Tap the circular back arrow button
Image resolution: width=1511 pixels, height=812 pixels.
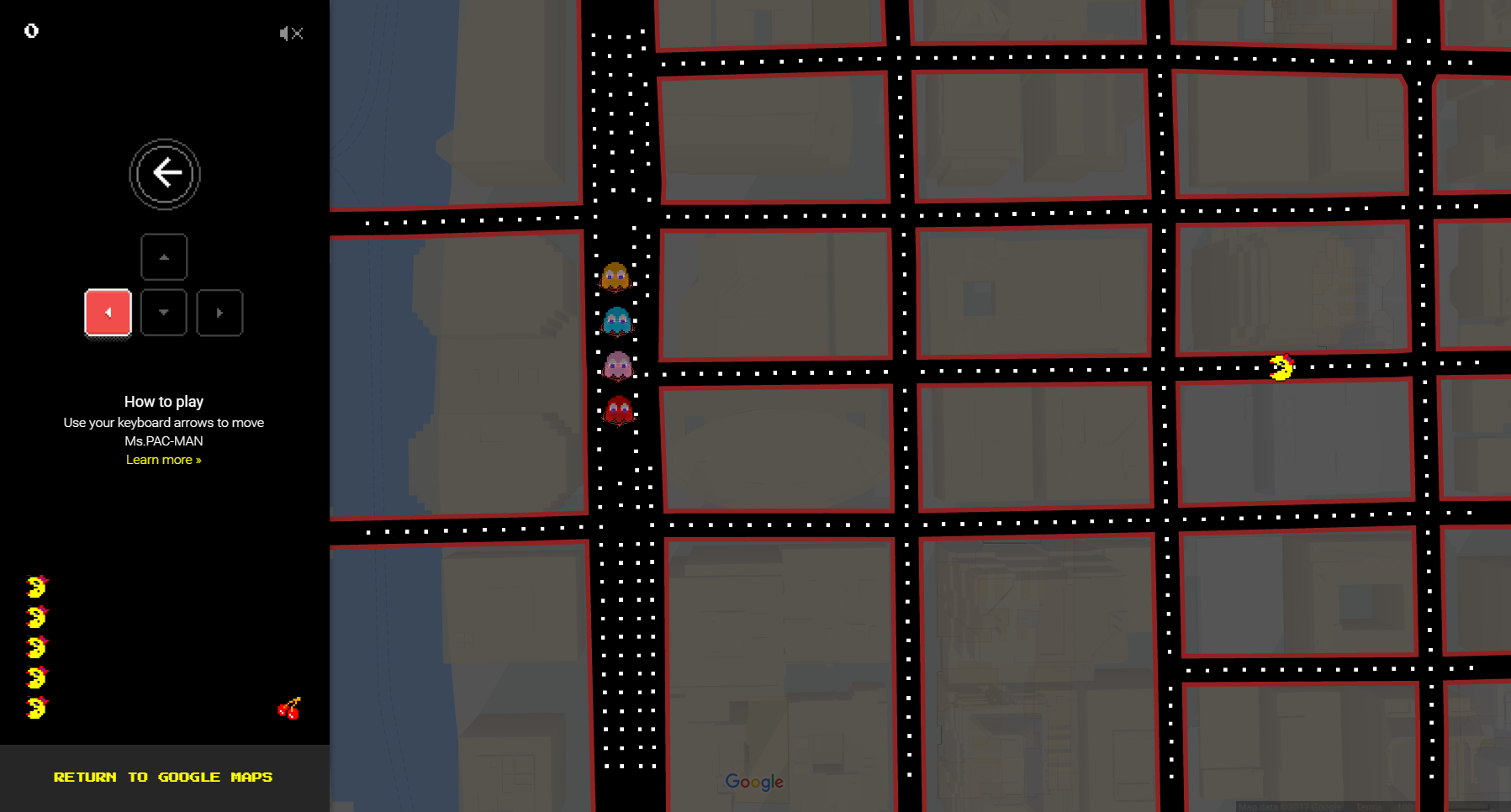(x=165, y=174)
